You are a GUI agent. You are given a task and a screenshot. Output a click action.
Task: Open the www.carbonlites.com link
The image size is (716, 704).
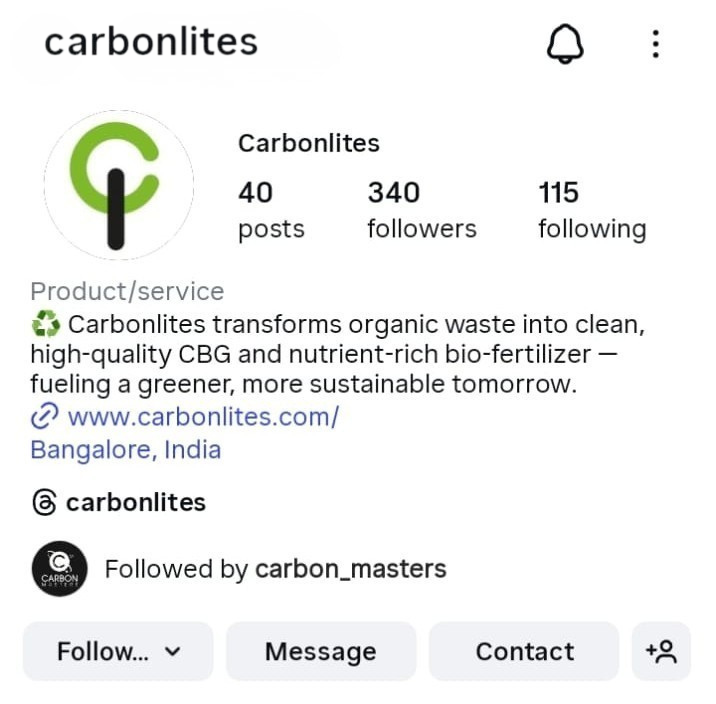pyautogui.click(x=202, y=417)
